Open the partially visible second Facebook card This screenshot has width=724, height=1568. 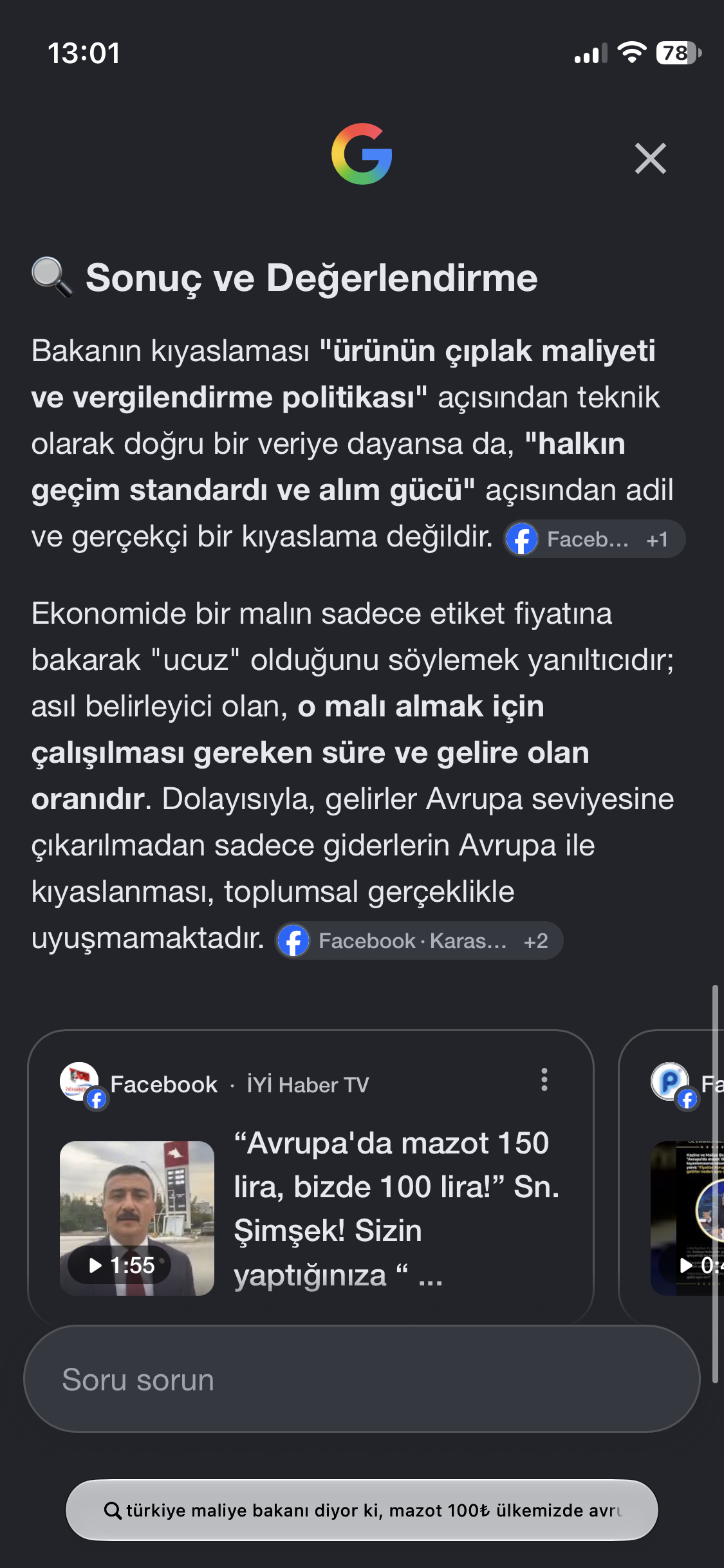[x=671, y=1177]
